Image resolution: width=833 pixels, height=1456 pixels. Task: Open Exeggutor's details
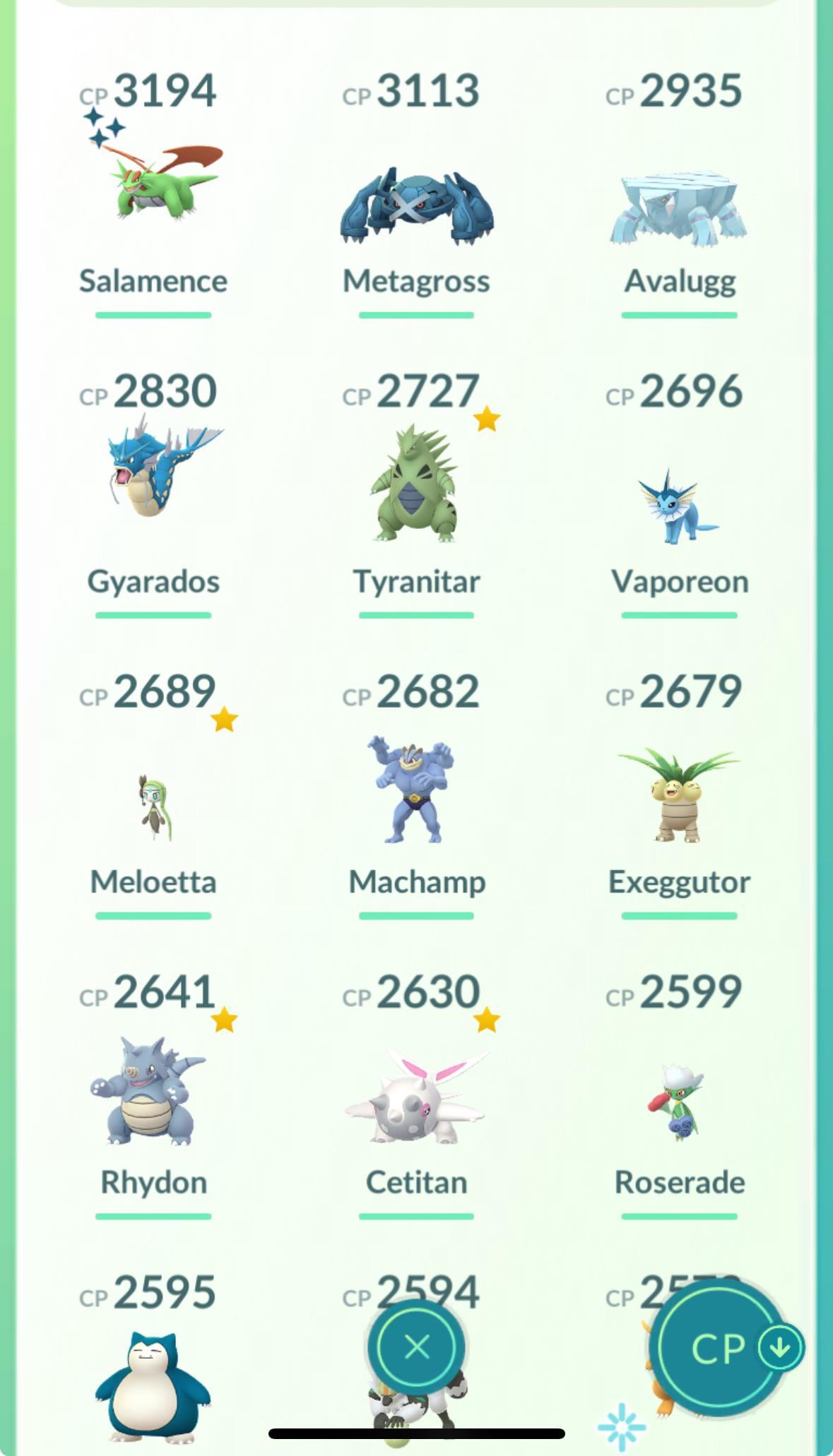(x=679, y=794)
